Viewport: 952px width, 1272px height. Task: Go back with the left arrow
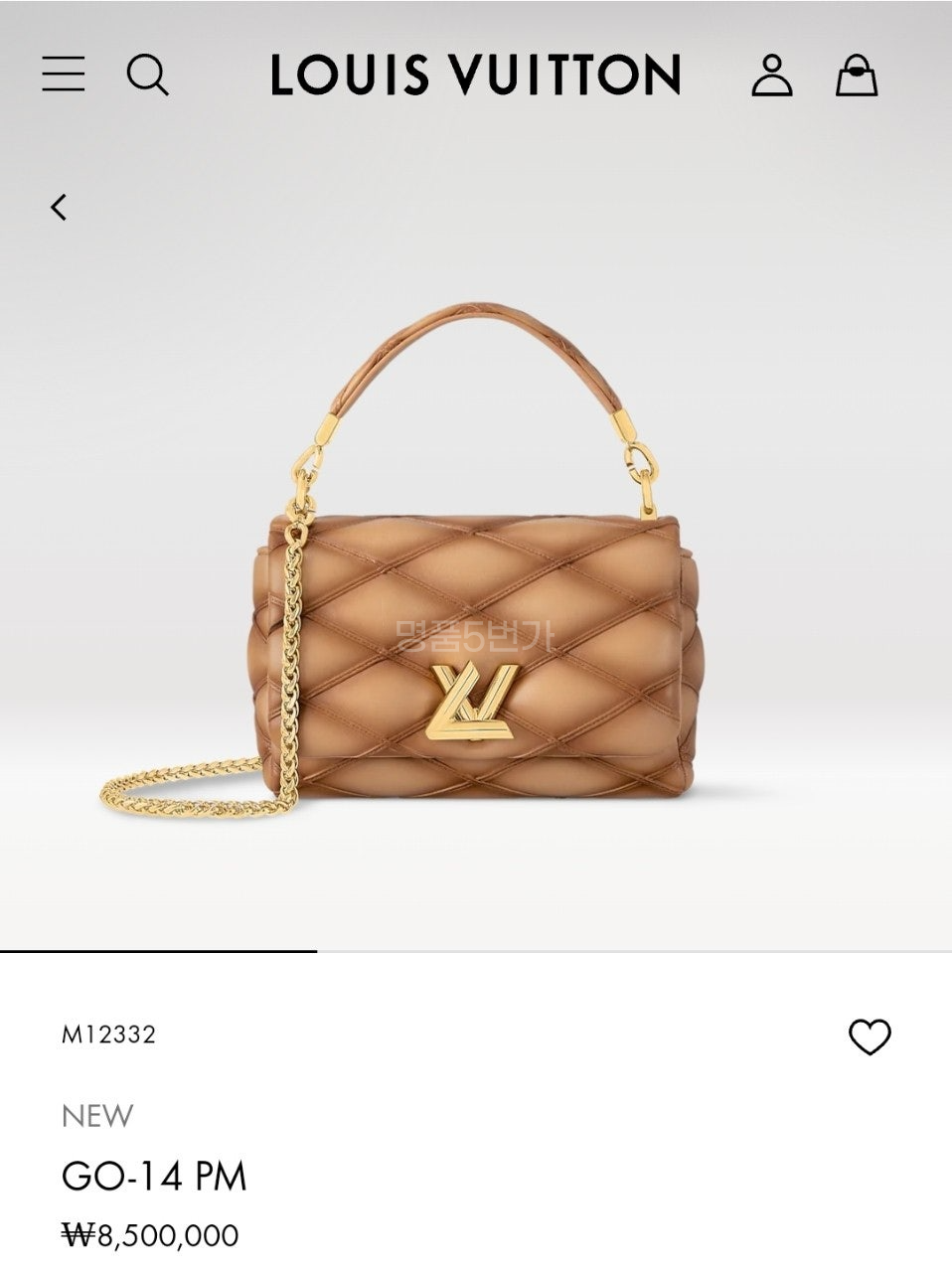coord(59,207)
